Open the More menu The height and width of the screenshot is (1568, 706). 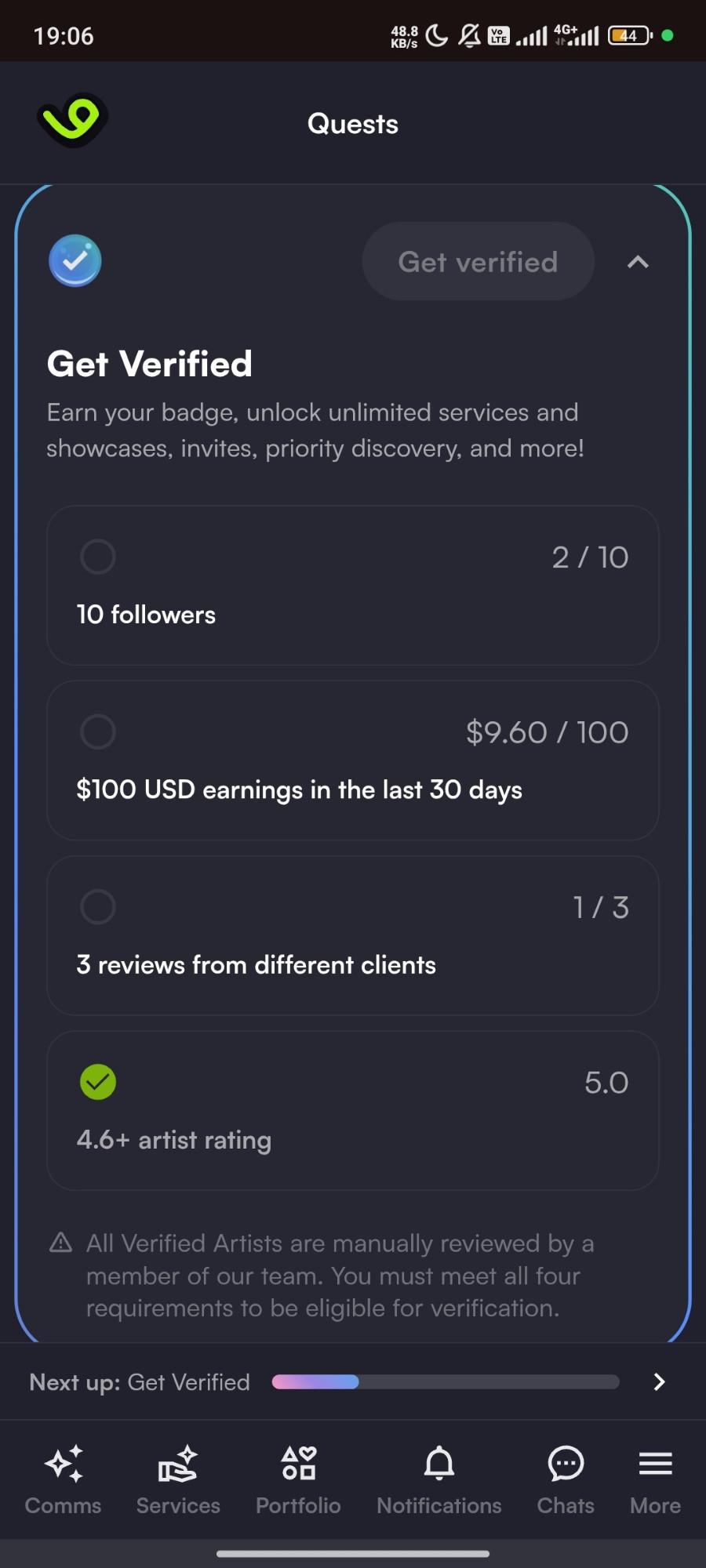(655, 1479)
